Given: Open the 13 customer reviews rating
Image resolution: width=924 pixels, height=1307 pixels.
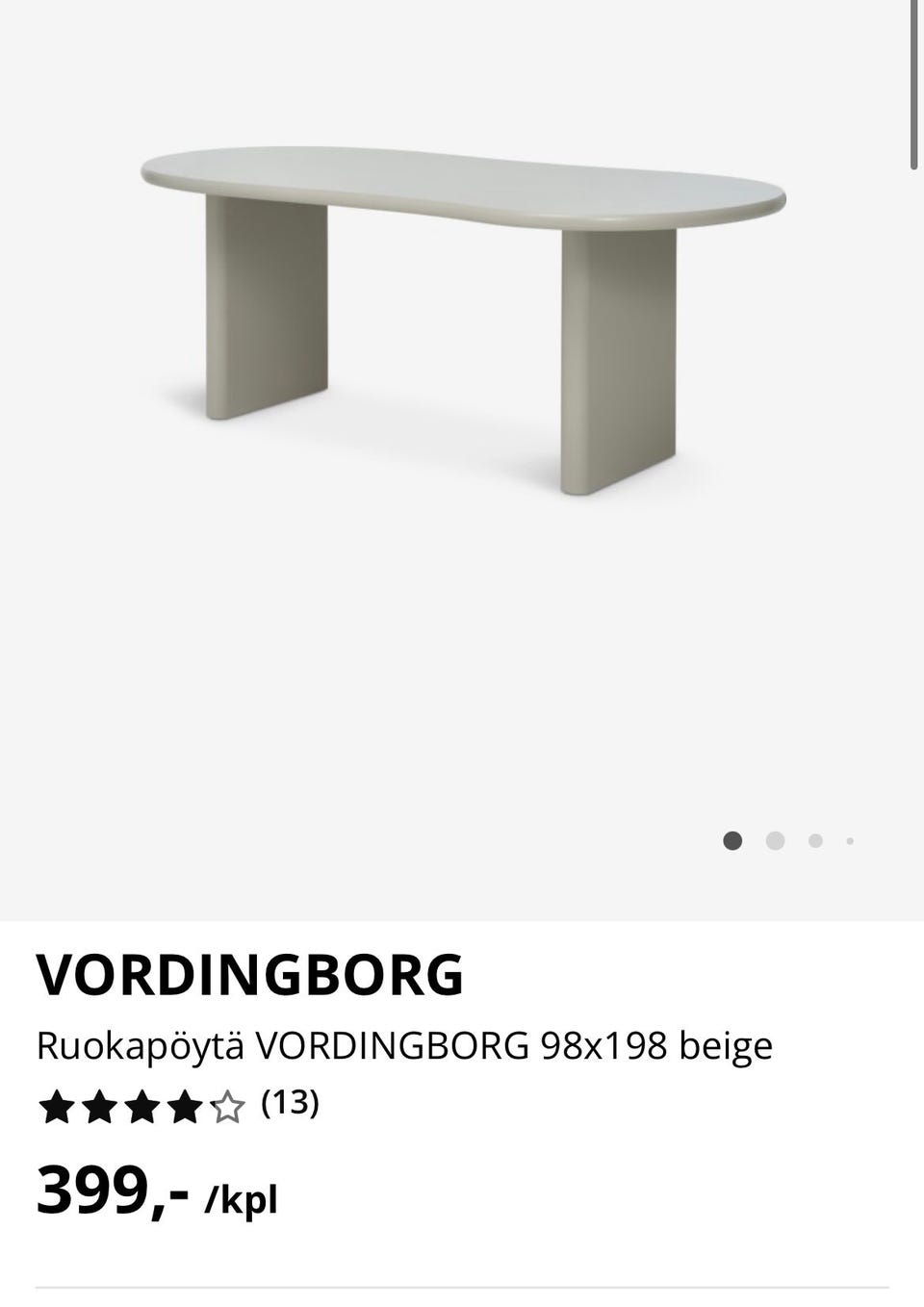Looking at the screenshot, I should pos(179,1106).
